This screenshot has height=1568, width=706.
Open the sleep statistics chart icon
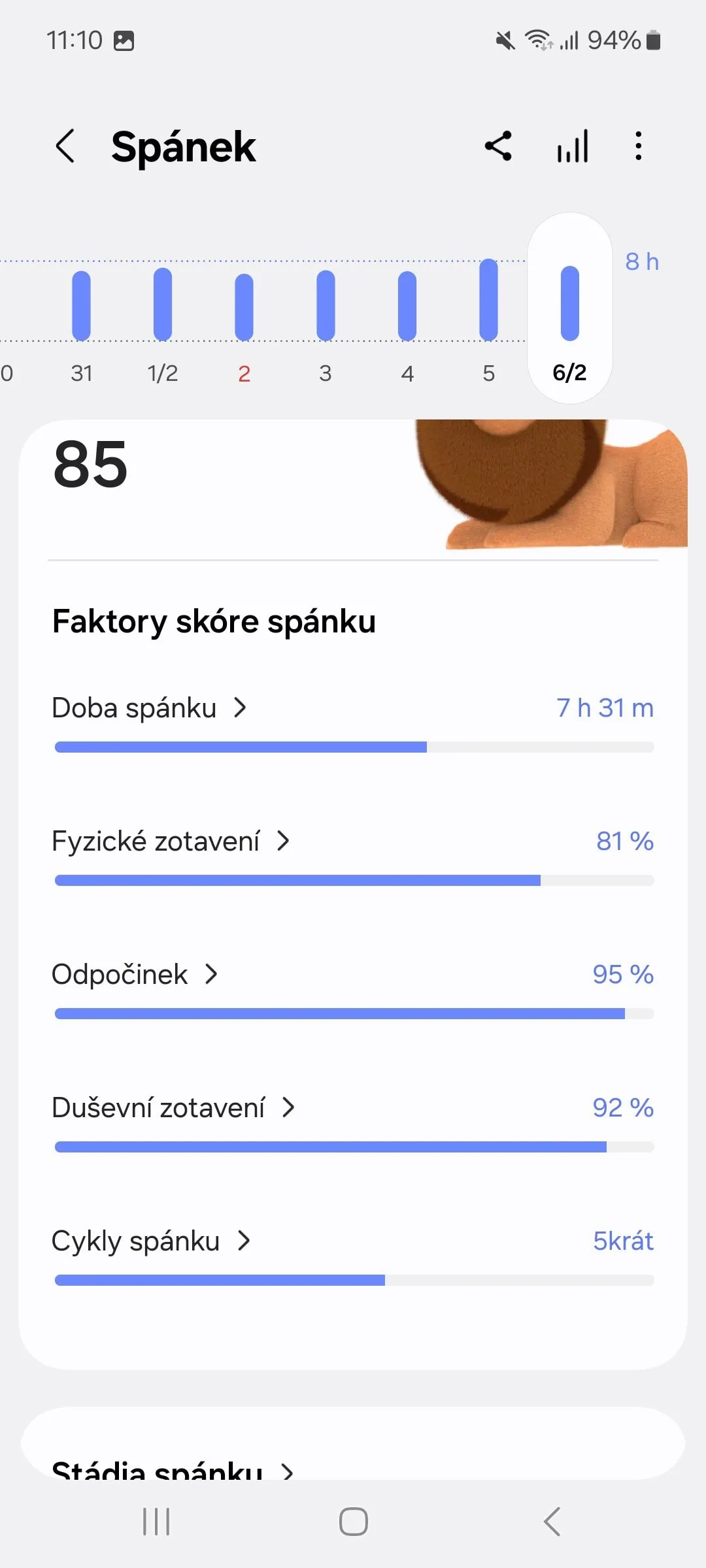(573, 146)
